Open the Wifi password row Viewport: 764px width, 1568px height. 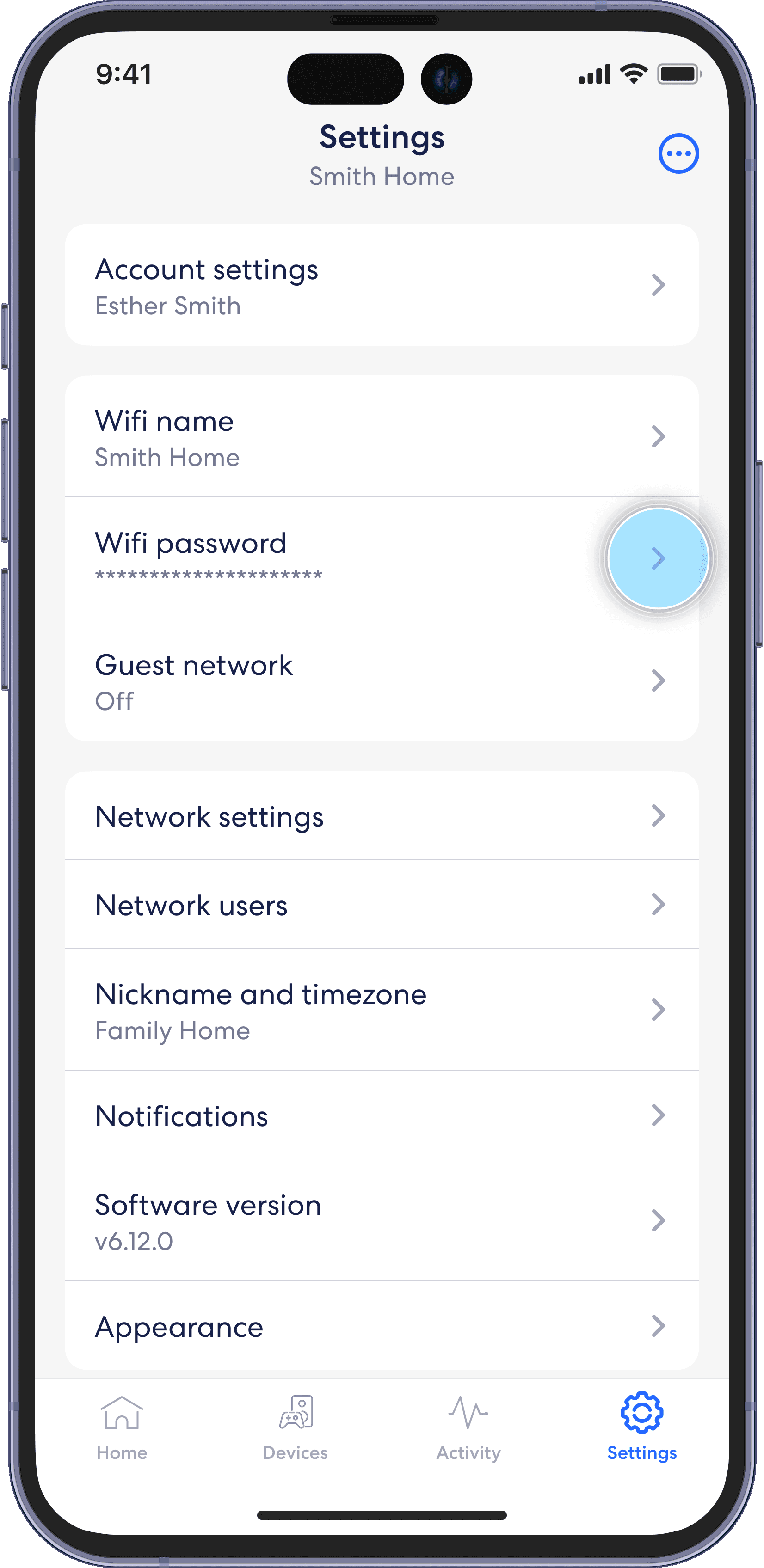381,557
